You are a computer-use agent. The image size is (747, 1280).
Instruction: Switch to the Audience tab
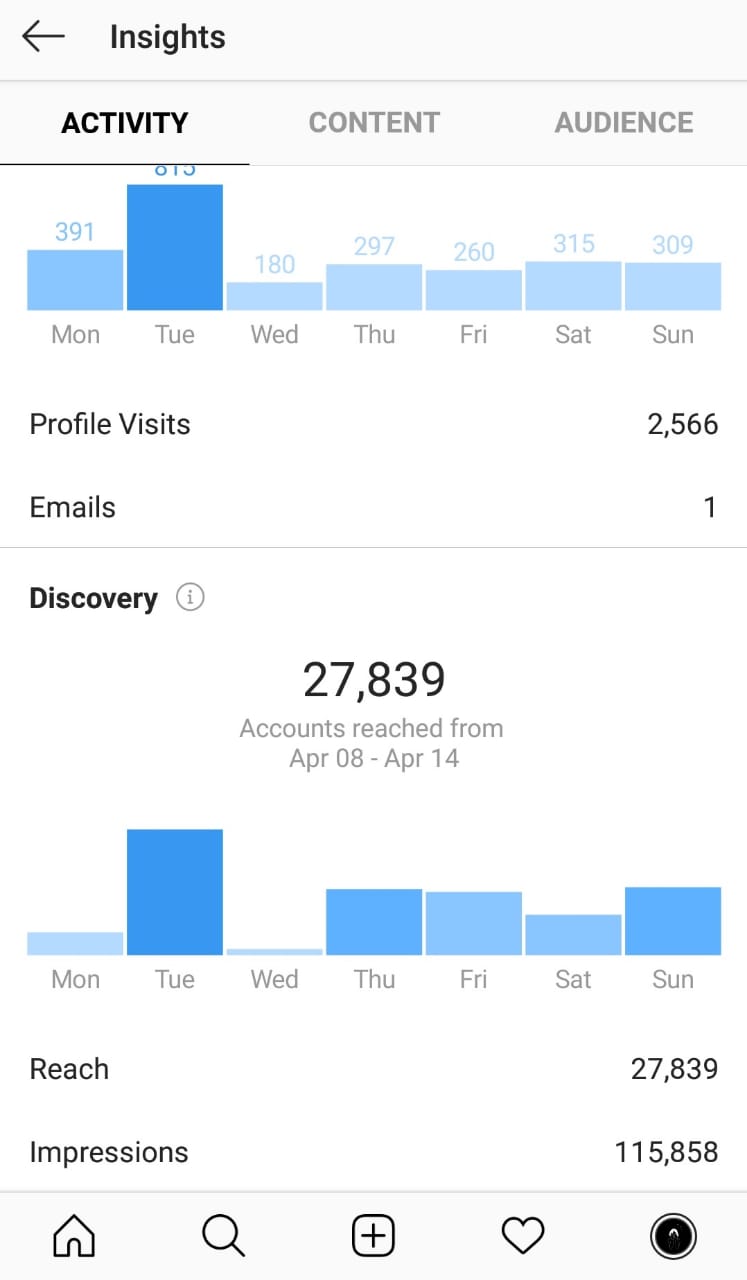(x=624, y=123)
